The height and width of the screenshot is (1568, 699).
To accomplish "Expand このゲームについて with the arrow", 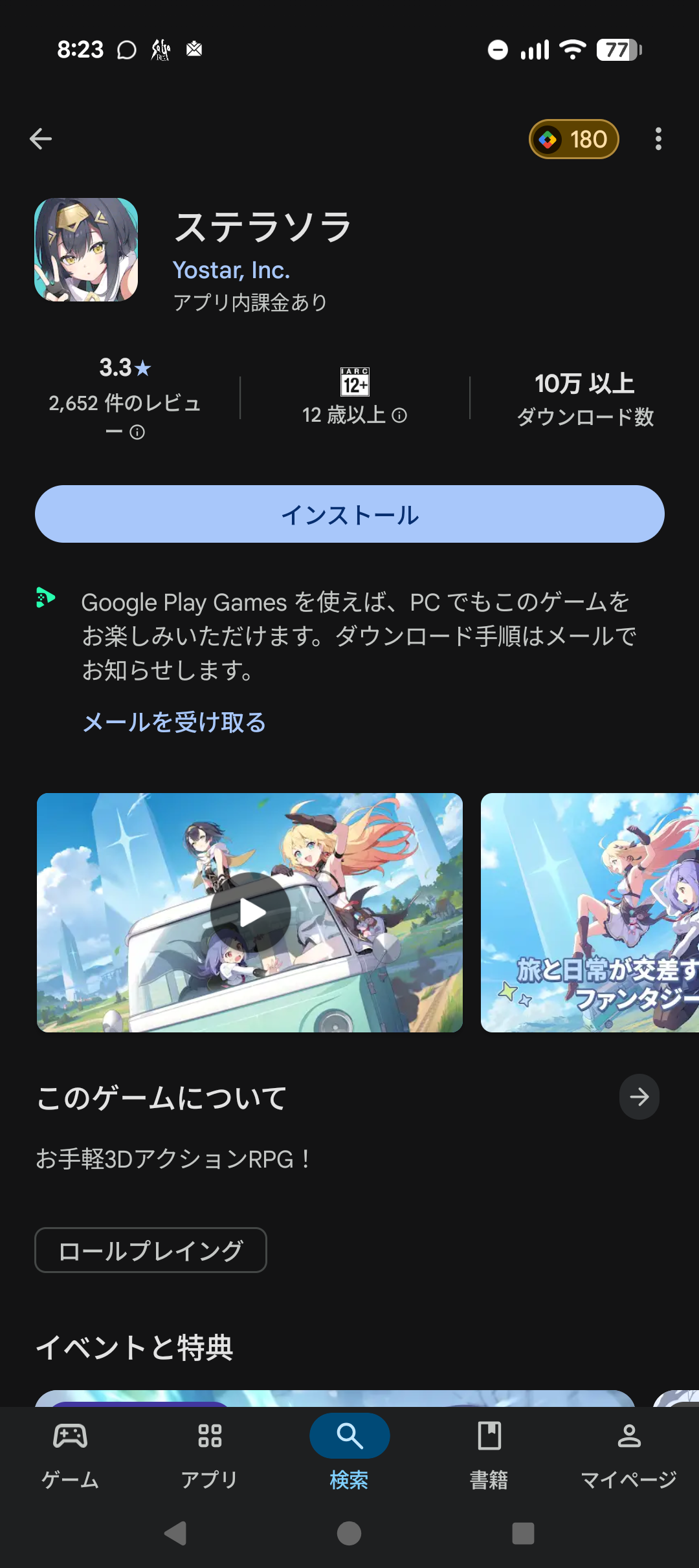I will coord(639,1096).
